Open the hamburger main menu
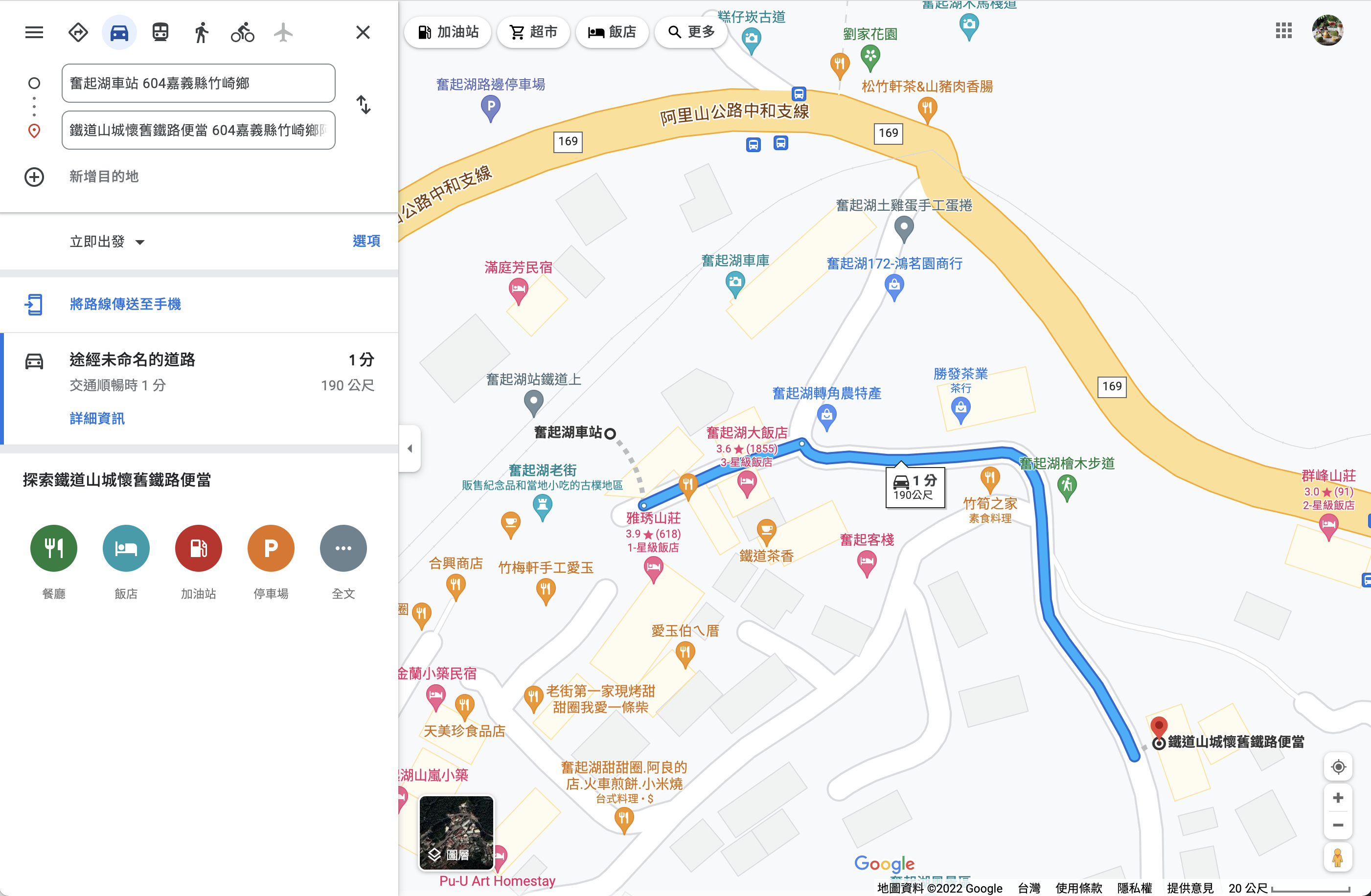This screenshot has width=1371, height=896. coord(34,32)
